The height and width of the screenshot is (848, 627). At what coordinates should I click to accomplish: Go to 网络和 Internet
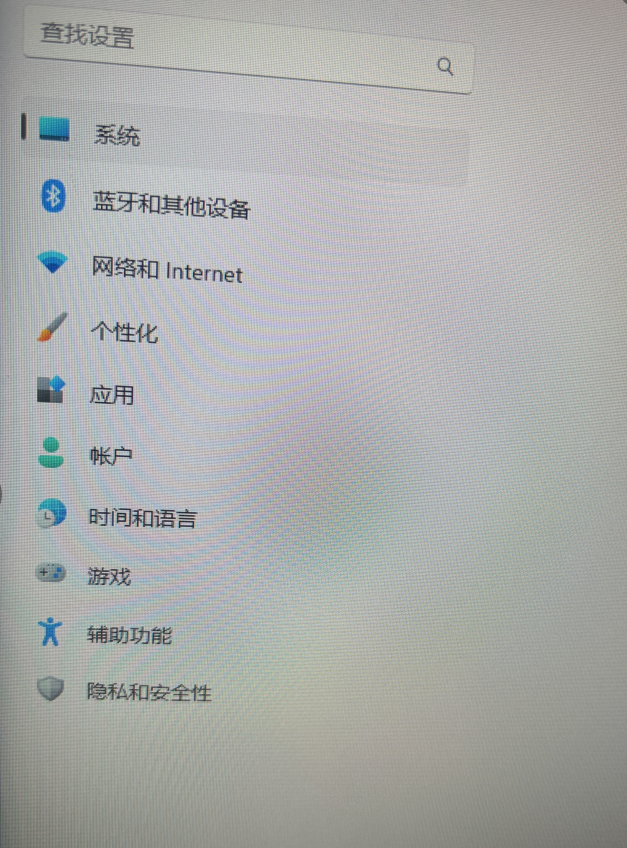[x=166, y=271]
